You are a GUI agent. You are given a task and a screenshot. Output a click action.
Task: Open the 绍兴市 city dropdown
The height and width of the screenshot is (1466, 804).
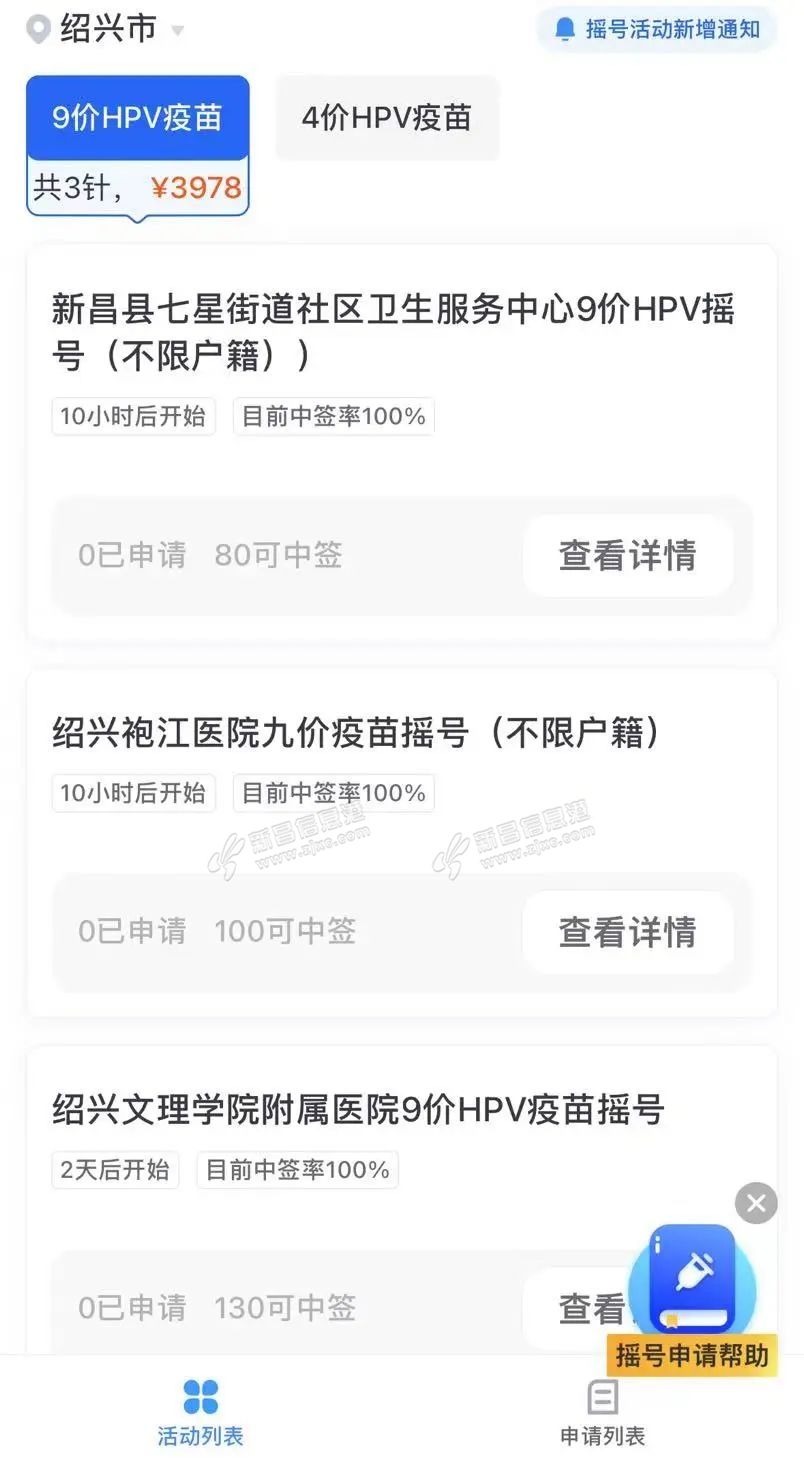[x=108, y=29]
